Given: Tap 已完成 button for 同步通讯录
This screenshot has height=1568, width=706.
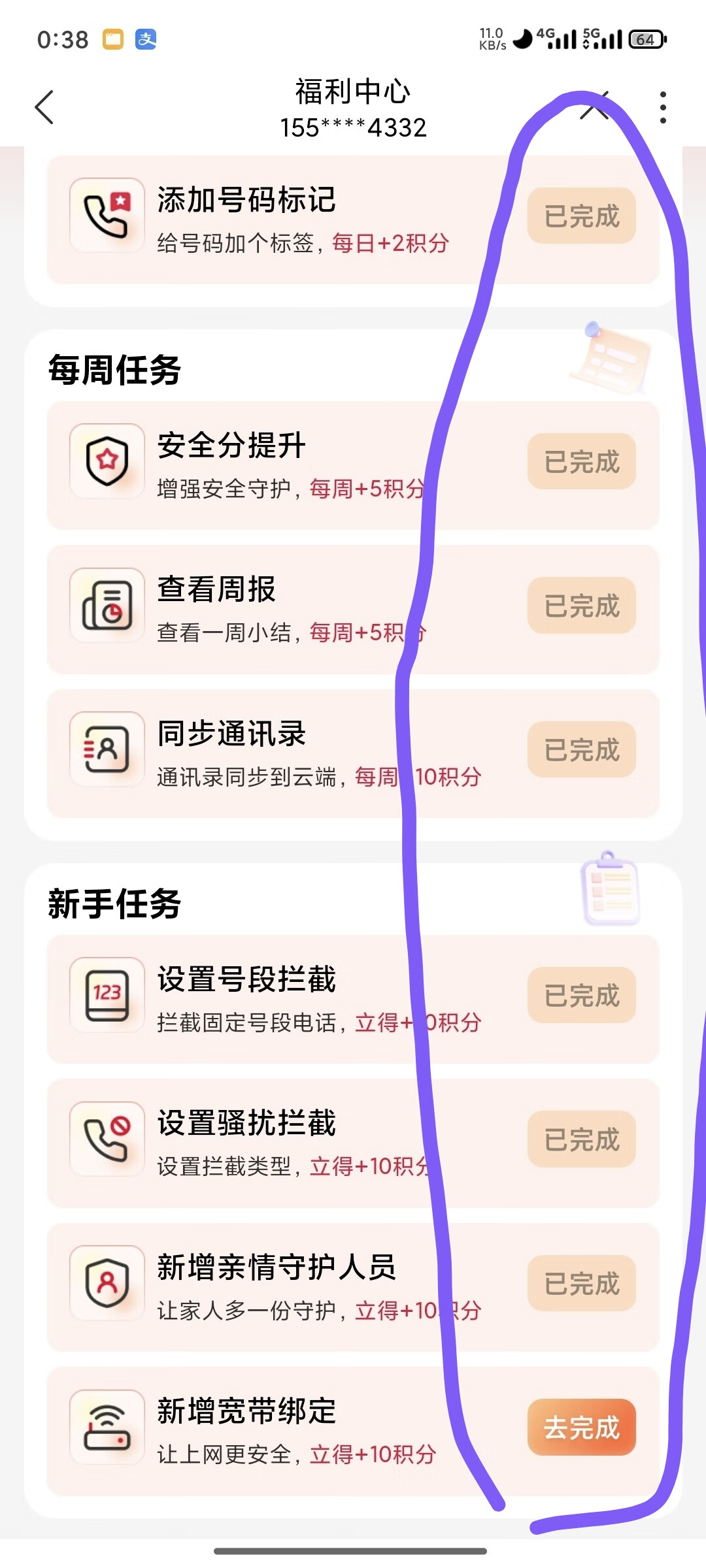Looking at the screenshot, I should [581, 750].
